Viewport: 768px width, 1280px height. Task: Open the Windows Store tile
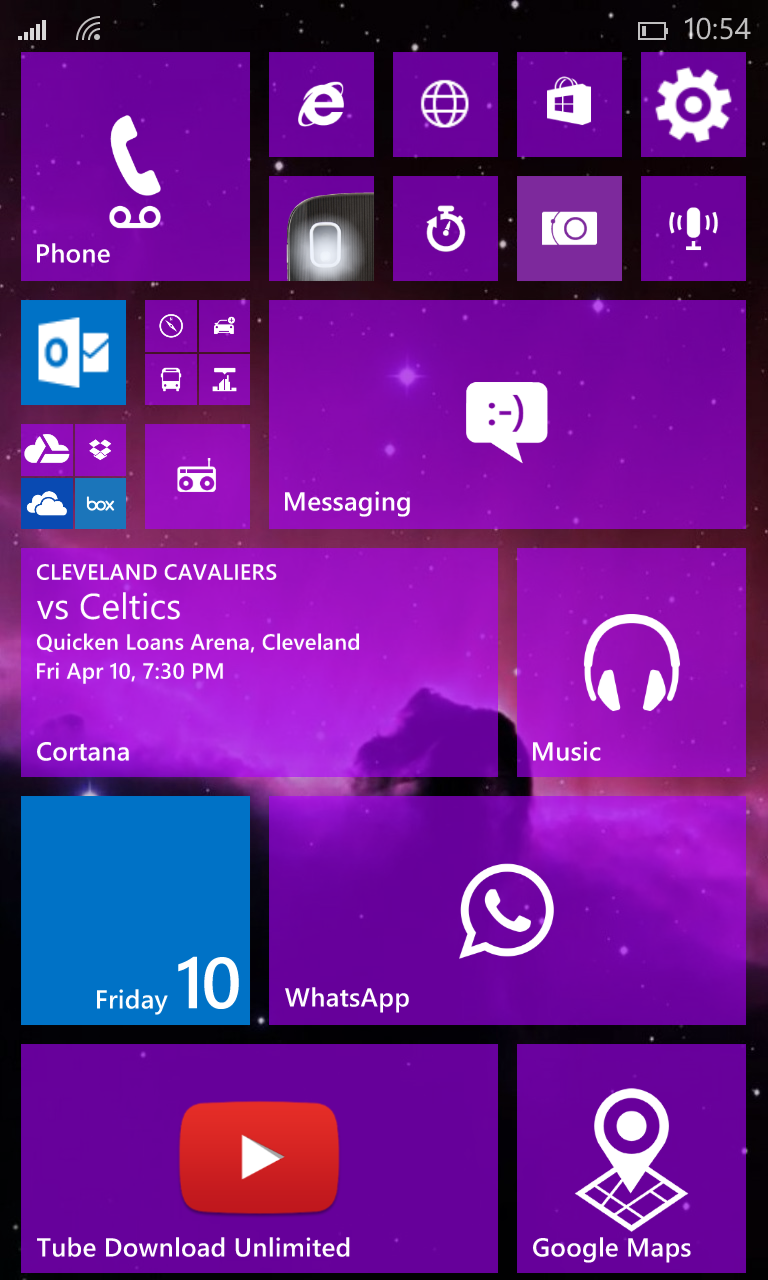tap(569, 104)
